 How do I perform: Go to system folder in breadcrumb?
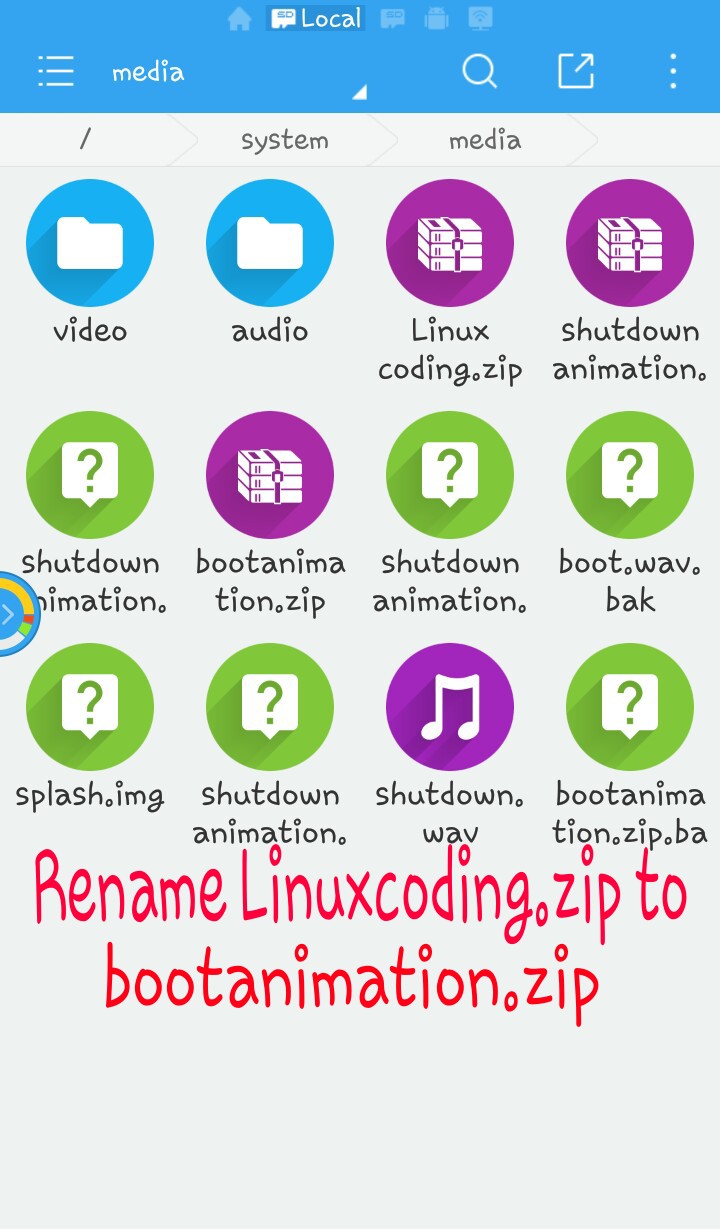coord(284,140)
